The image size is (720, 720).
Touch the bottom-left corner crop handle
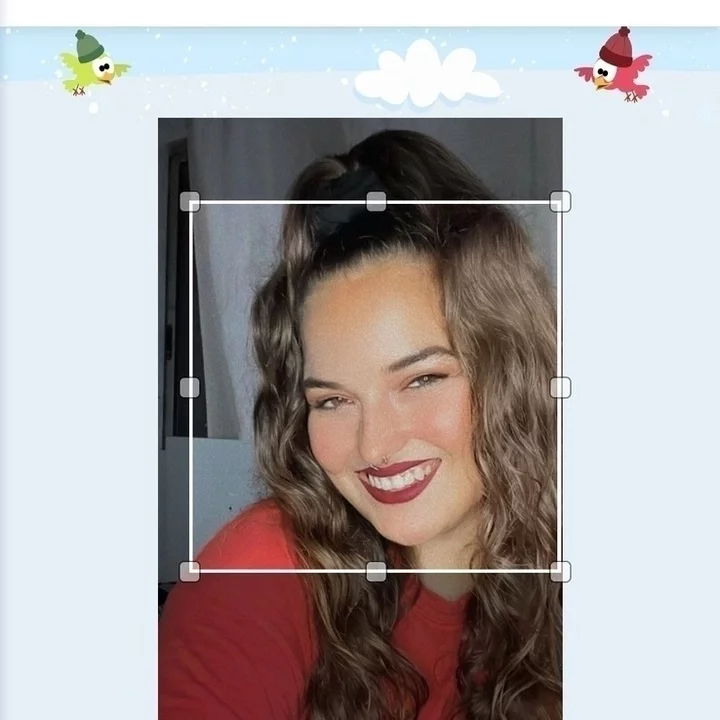(x=190, y=572)
